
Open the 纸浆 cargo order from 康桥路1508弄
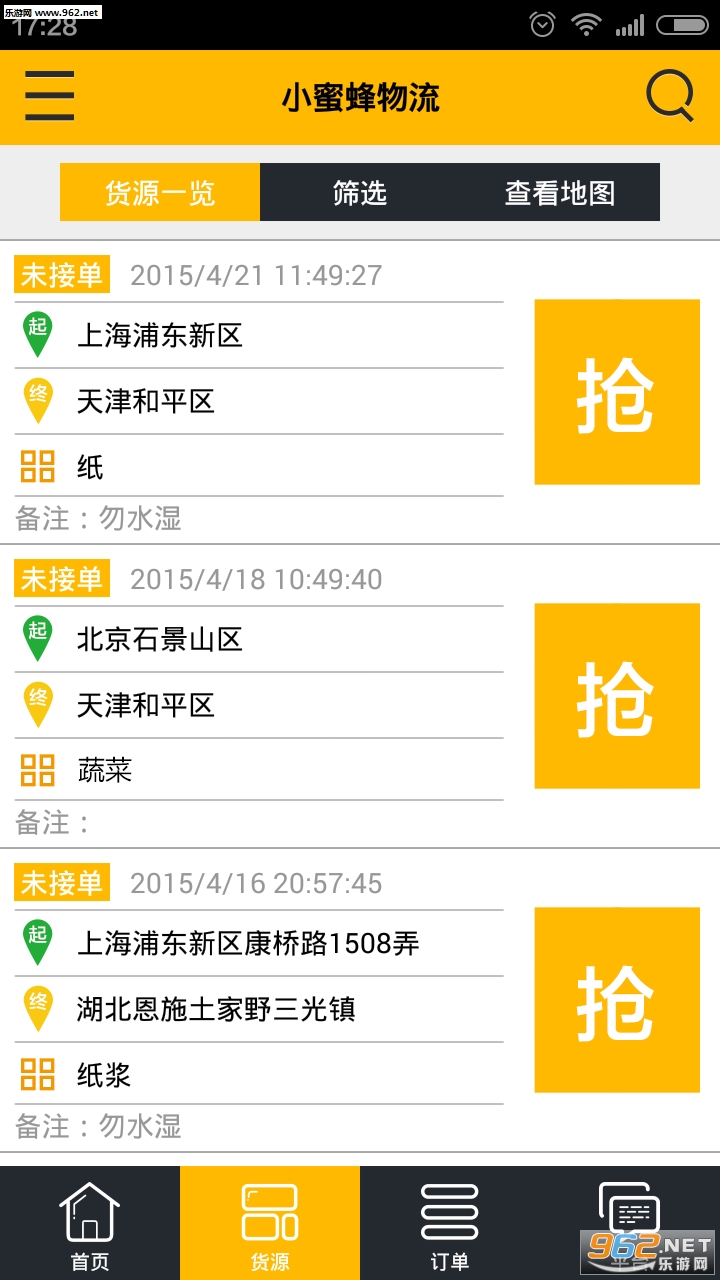[x=260, y=1075]
